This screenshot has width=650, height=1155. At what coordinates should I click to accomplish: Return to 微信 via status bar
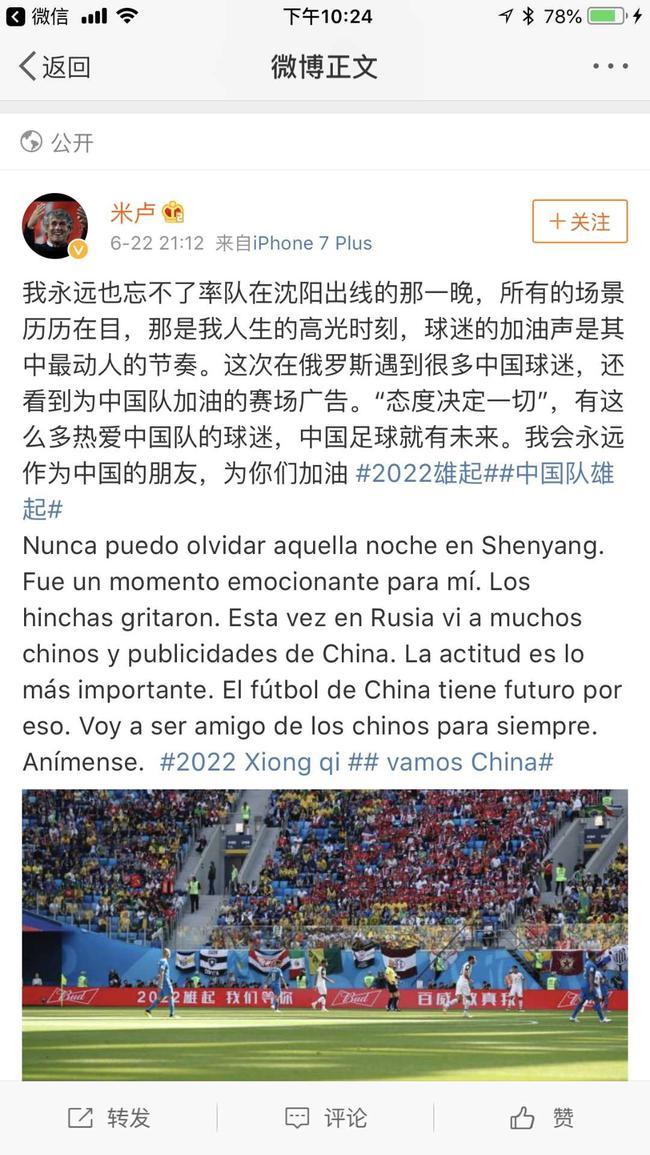coord(37,16)
